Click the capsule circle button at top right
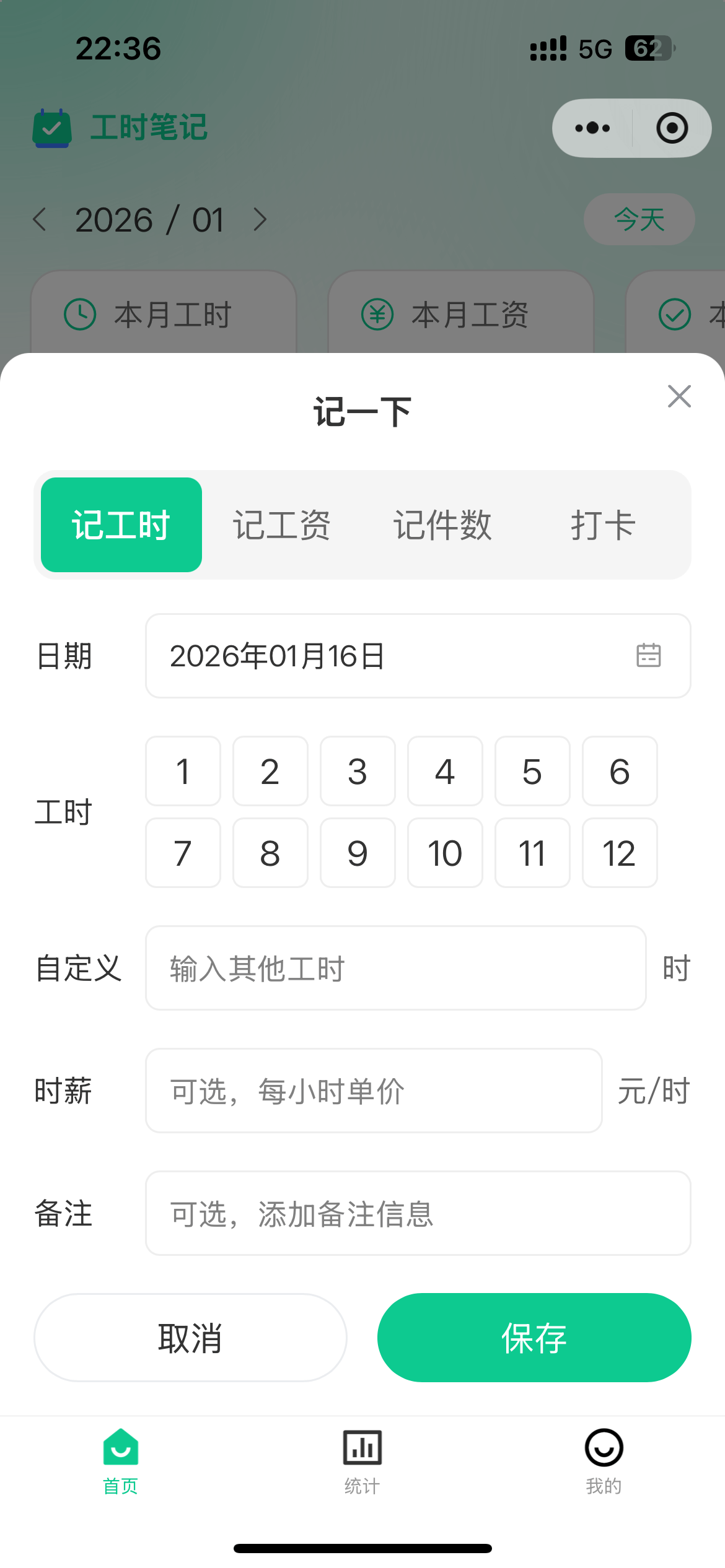 672,128
